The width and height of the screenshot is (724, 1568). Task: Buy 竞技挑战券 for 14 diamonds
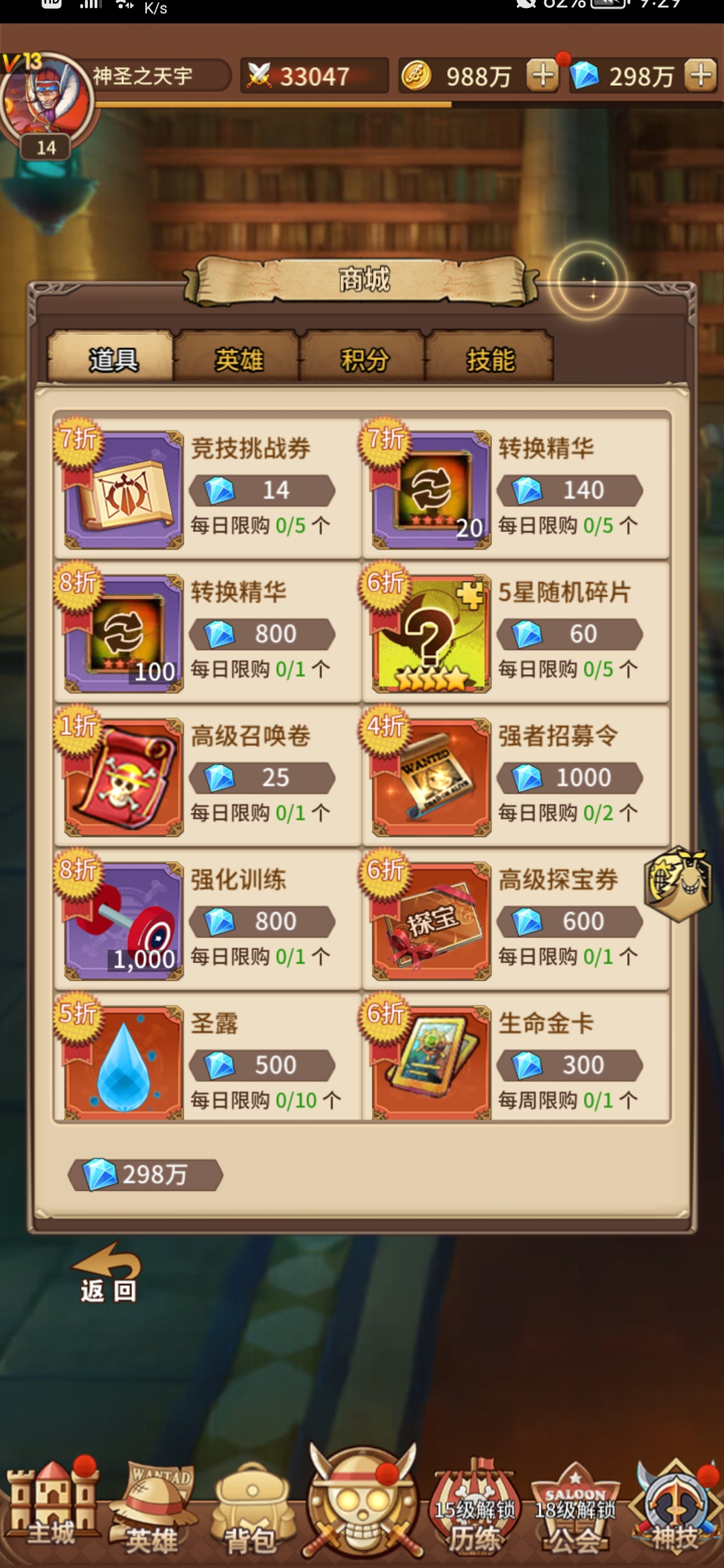pos(262,491)
